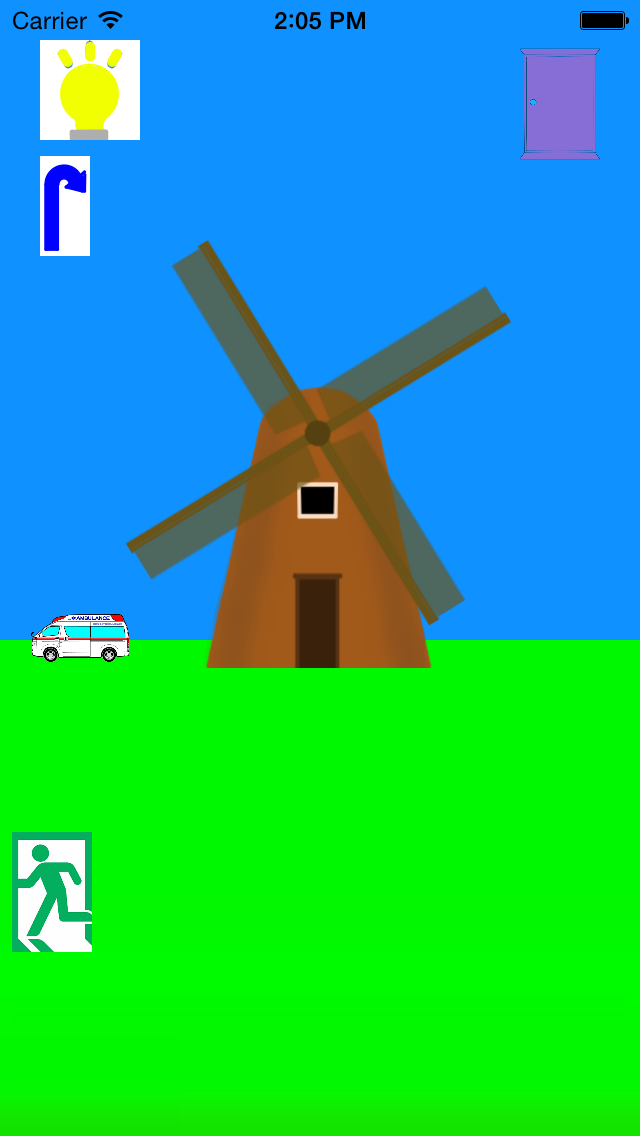This screenshot has height=1136, width=640.
Task: Tap the ambulance van
Action: 80,638
